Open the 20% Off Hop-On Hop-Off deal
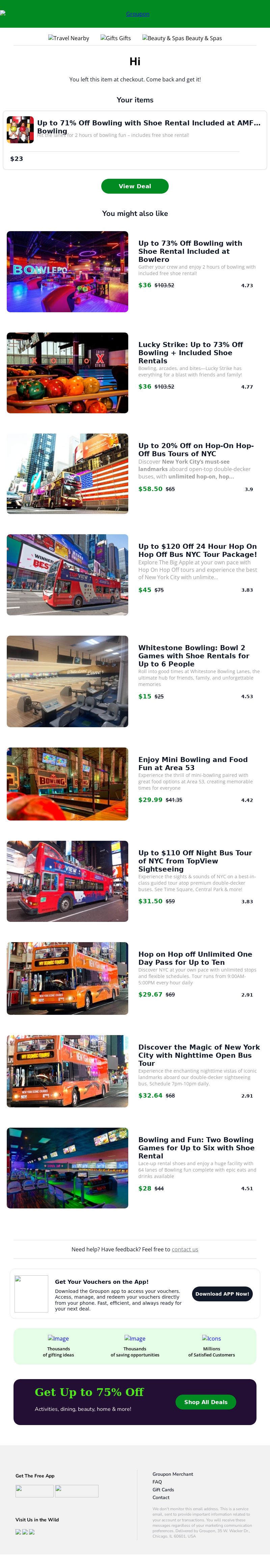The image size is (270, 1568). 196,450
